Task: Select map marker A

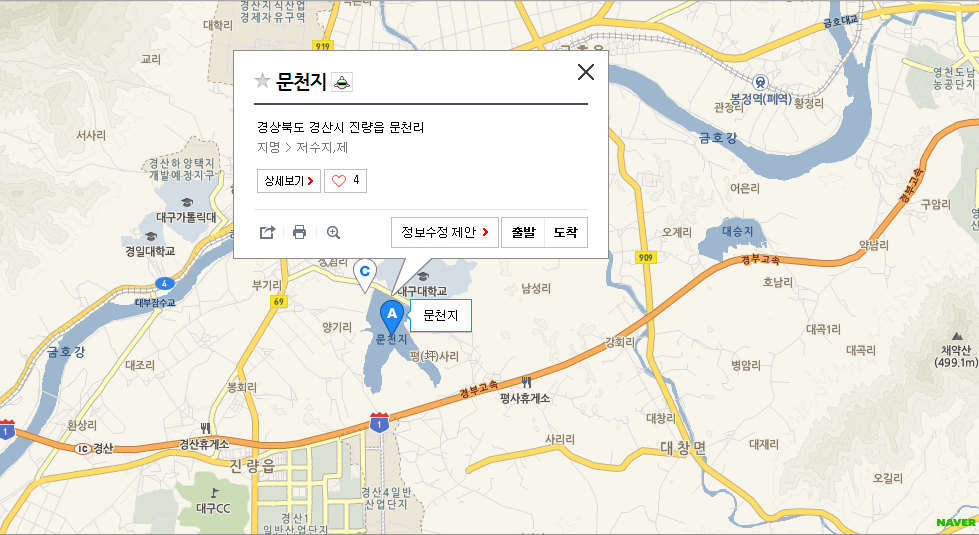Action: pyautogui.click(x=393, y=315)
